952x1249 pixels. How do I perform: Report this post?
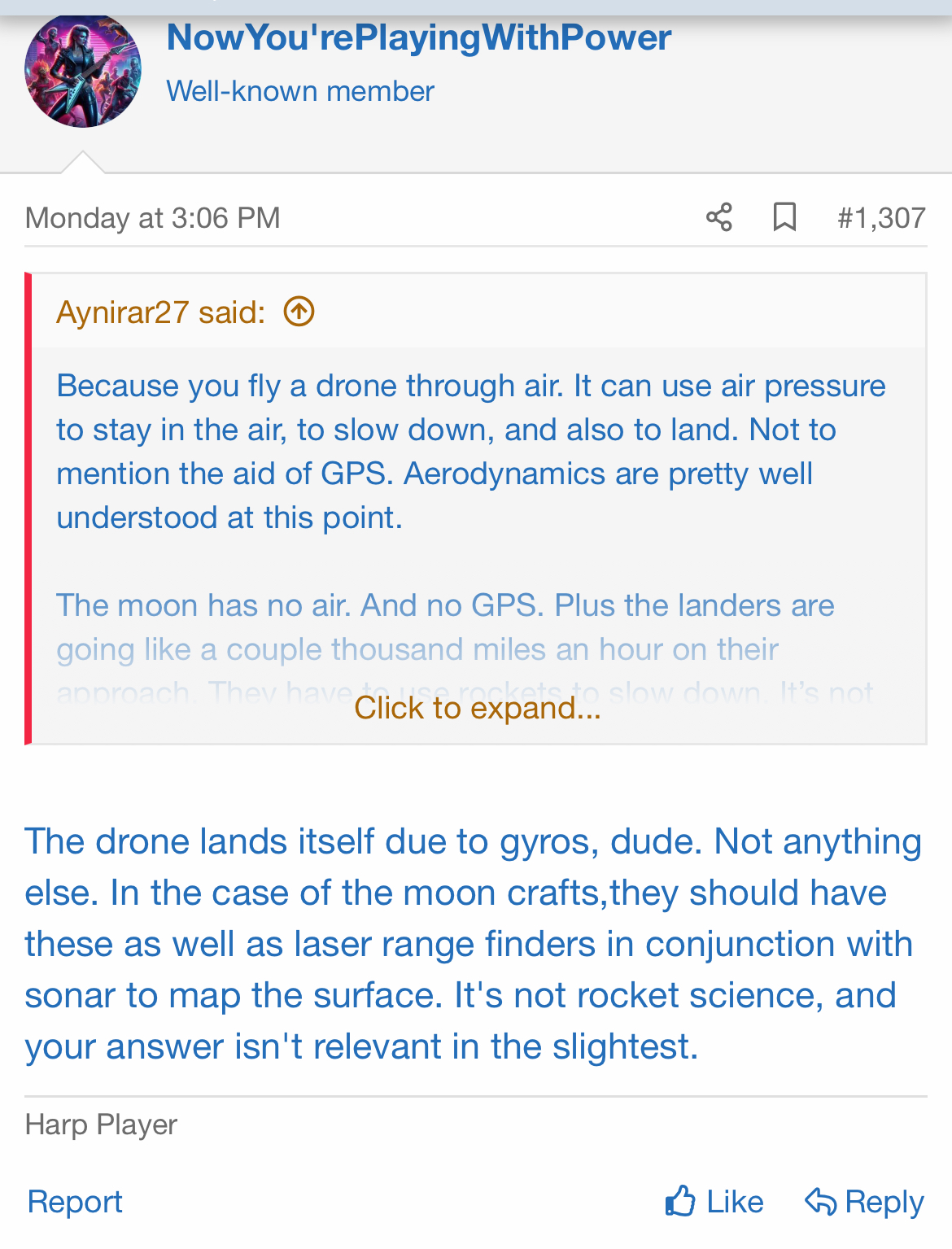click(x=75, y=1202)
